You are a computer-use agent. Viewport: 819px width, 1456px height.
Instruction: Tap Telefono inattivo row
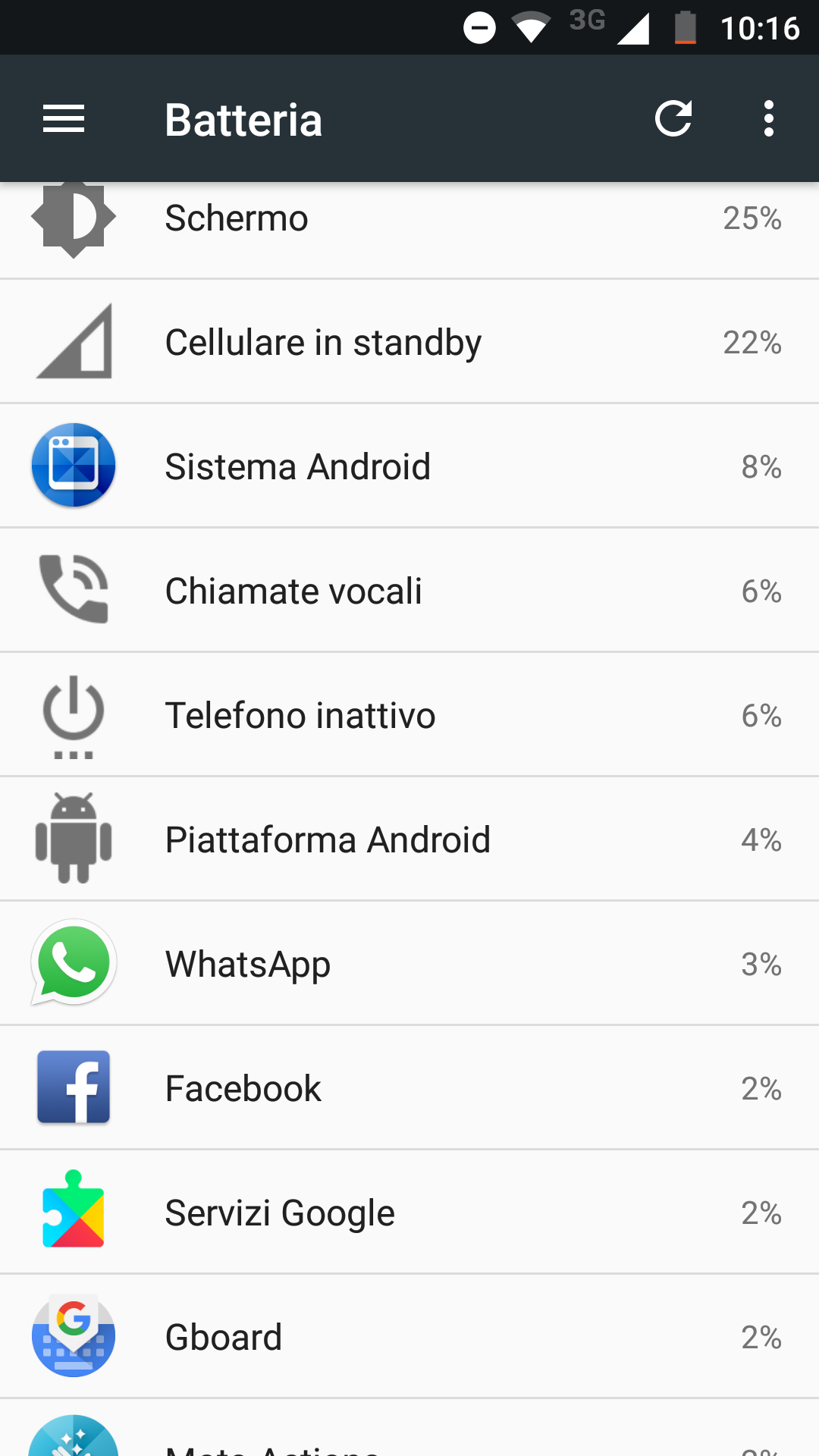[409, 715]
